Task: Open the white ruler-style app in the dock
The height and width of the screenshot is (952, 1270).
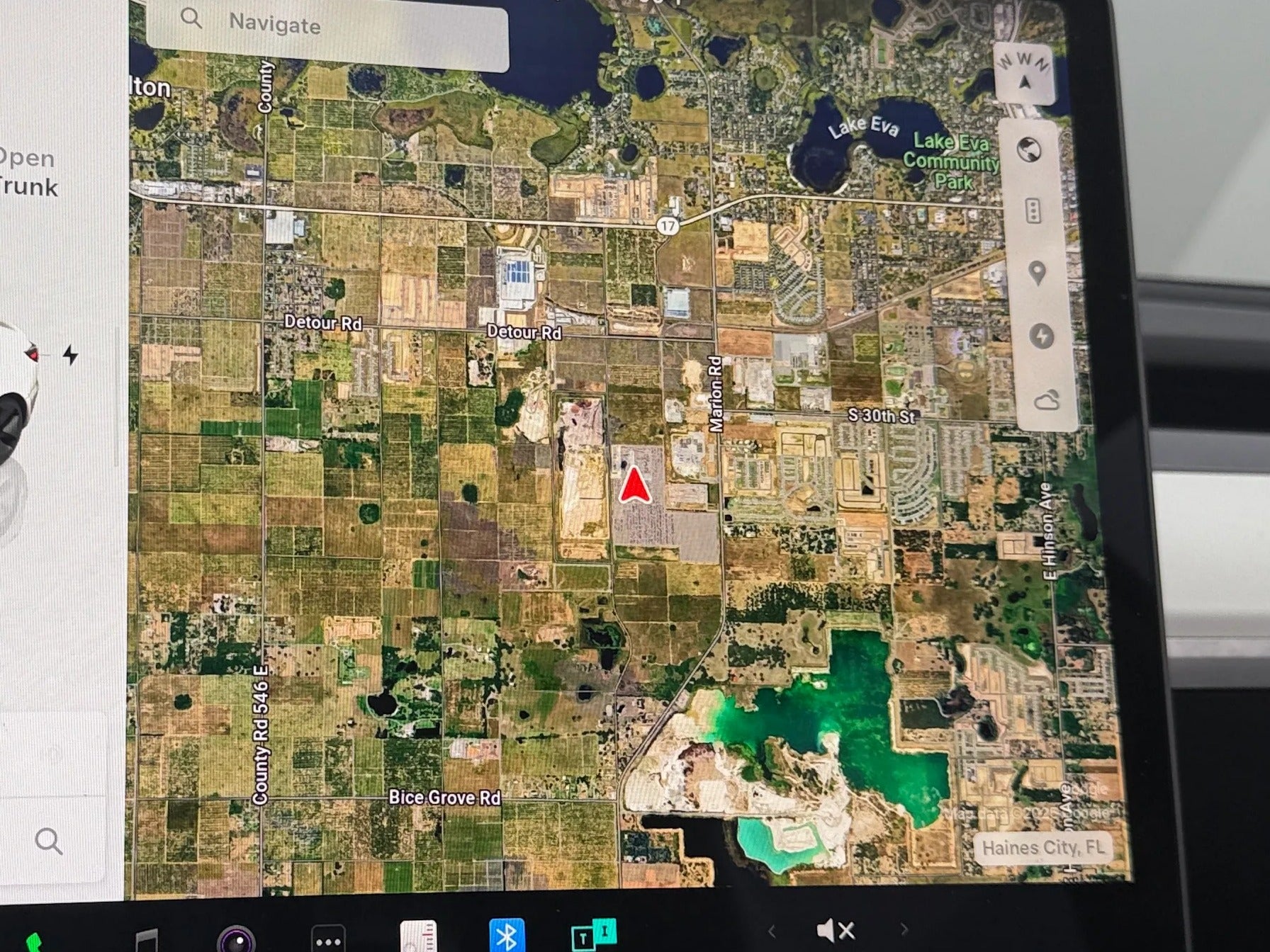Action: click(418, 936)
